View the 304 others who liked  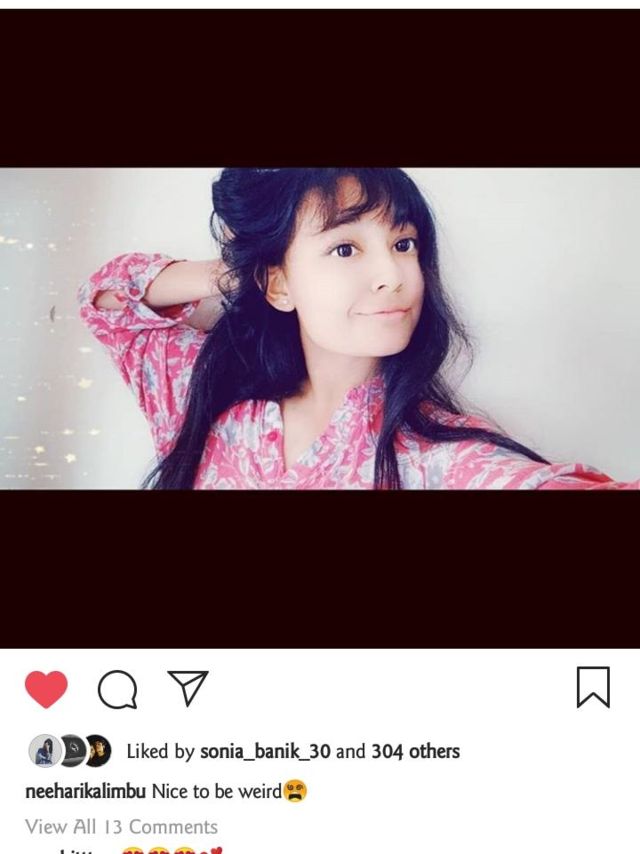(415, 751)
